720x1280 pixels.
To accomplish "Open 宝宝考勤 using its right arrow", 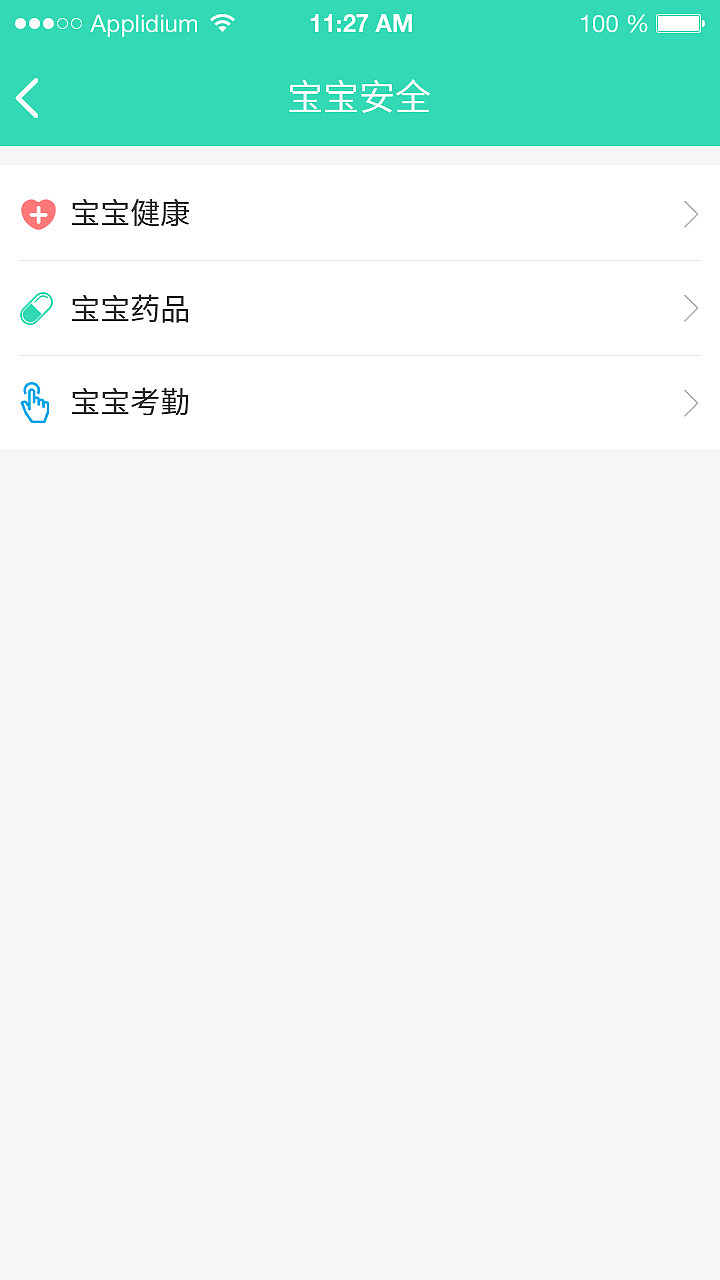I will (x=689, y=402).
